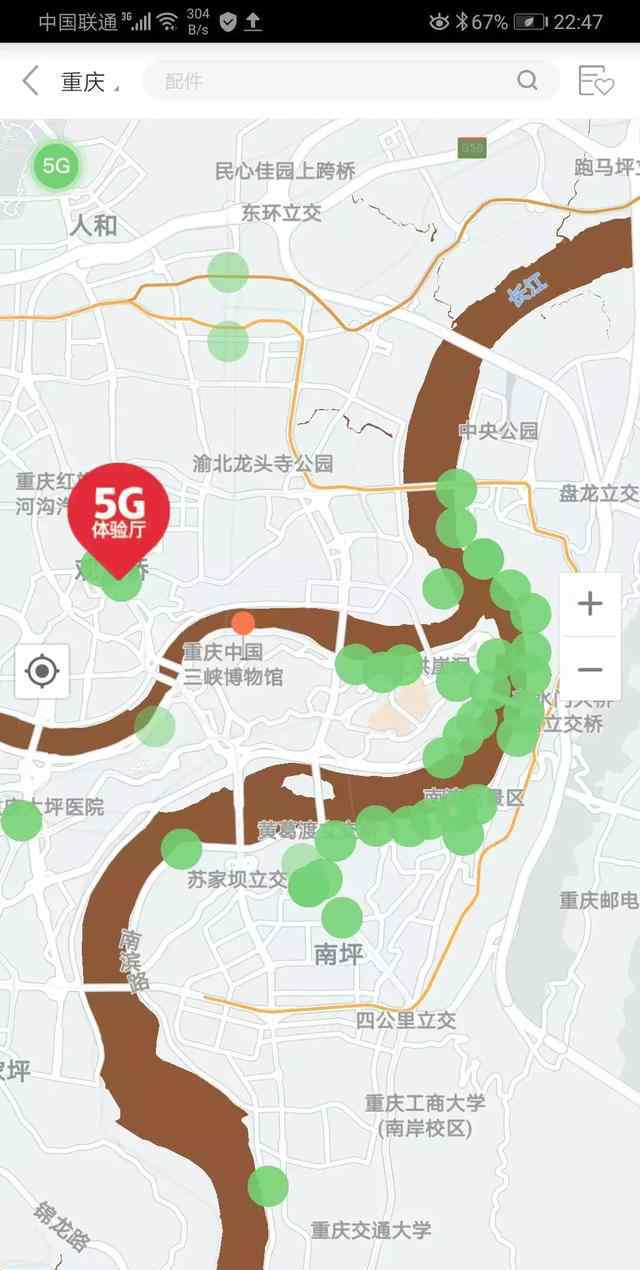Tap the orange dot marker by 三峡博物馆

243,623
